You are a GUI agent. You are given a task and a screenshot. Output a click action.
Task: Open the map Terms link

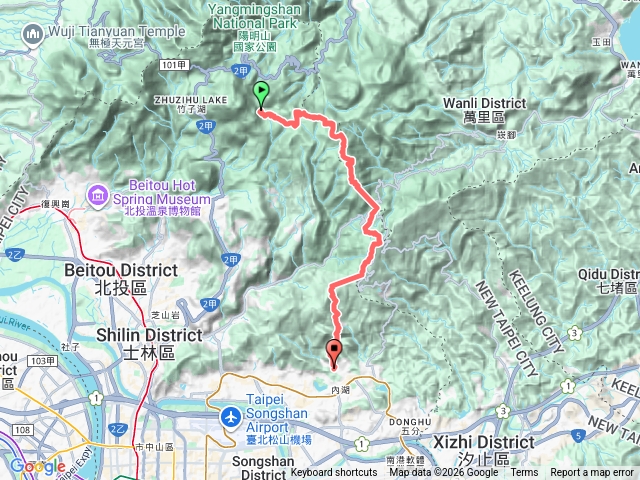click(x=524, y=473)
